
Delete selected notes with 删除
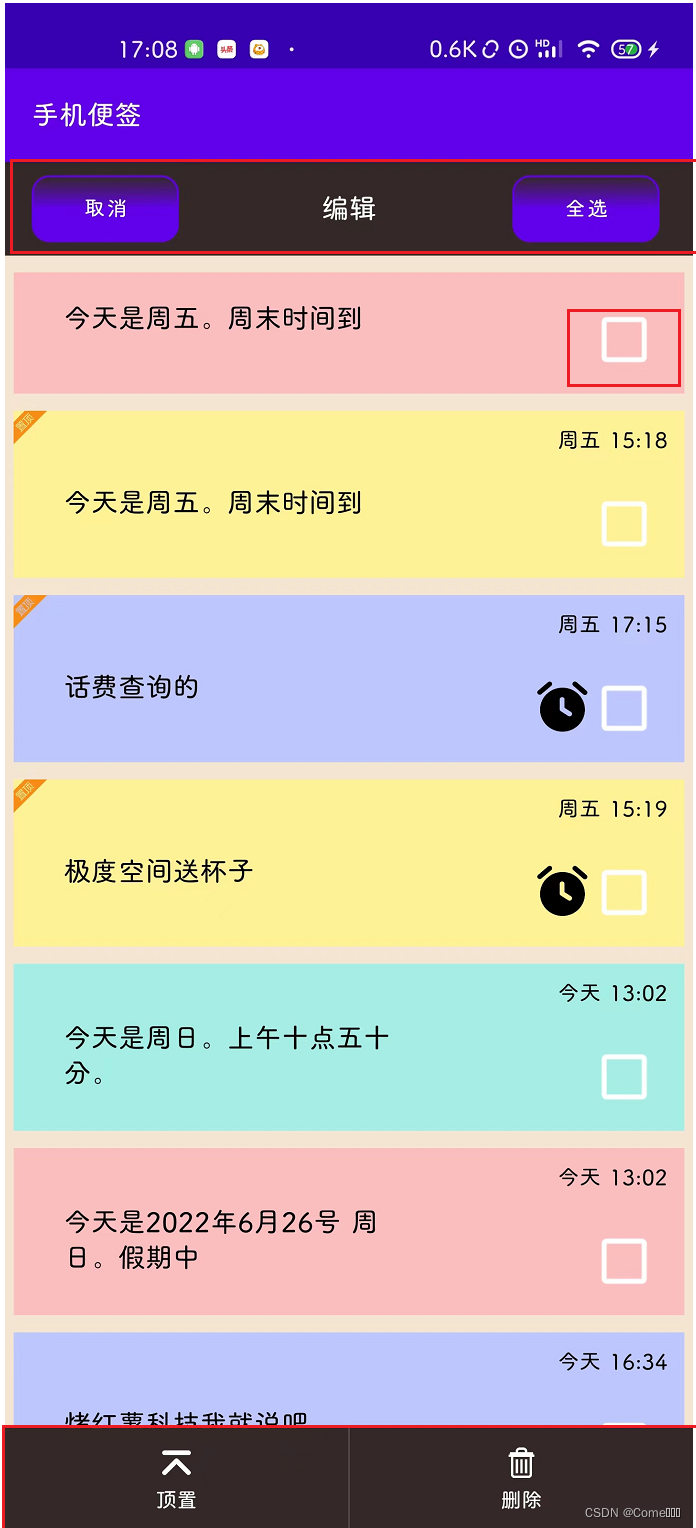[521, 1478]
